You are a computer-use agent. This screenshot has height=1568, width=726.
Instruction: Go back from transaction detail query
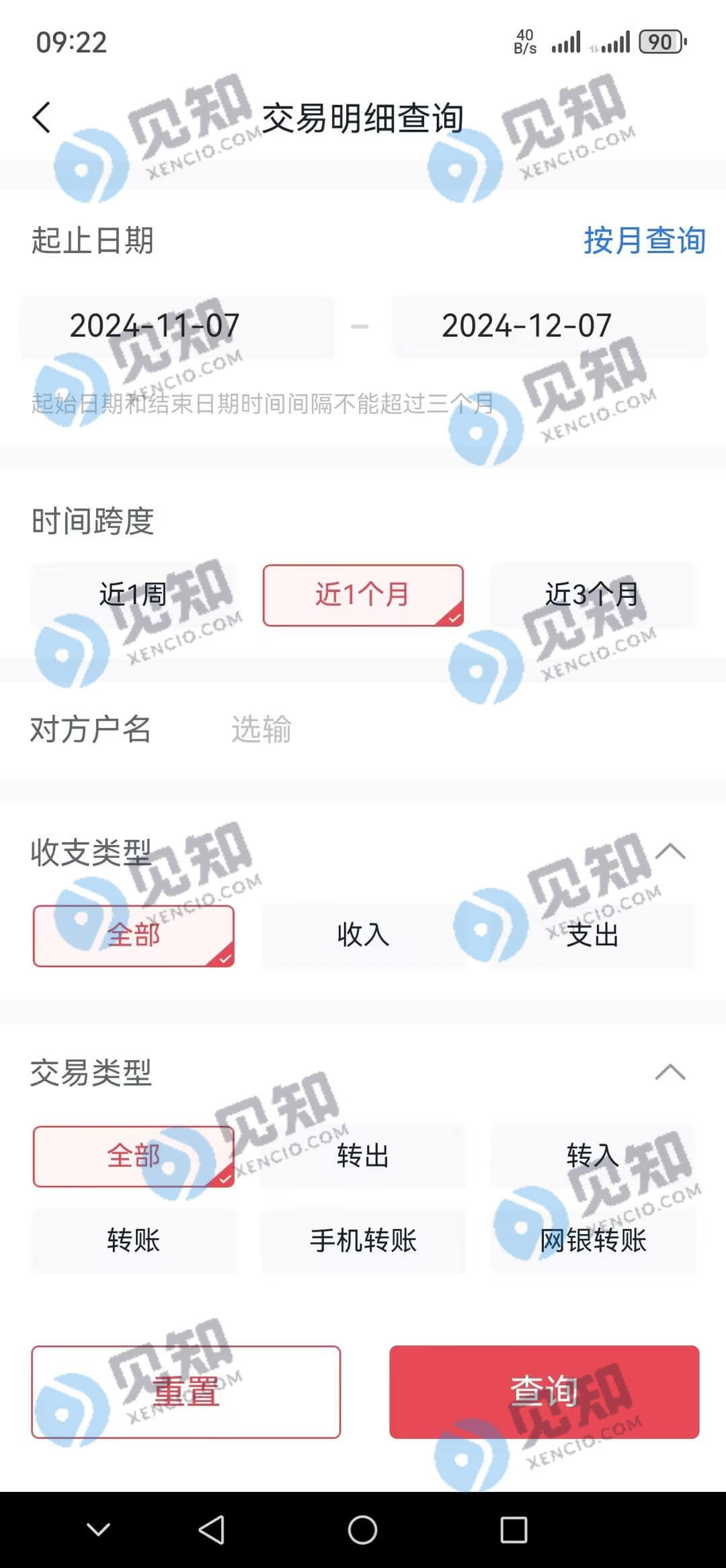click(x=42, y=118)
